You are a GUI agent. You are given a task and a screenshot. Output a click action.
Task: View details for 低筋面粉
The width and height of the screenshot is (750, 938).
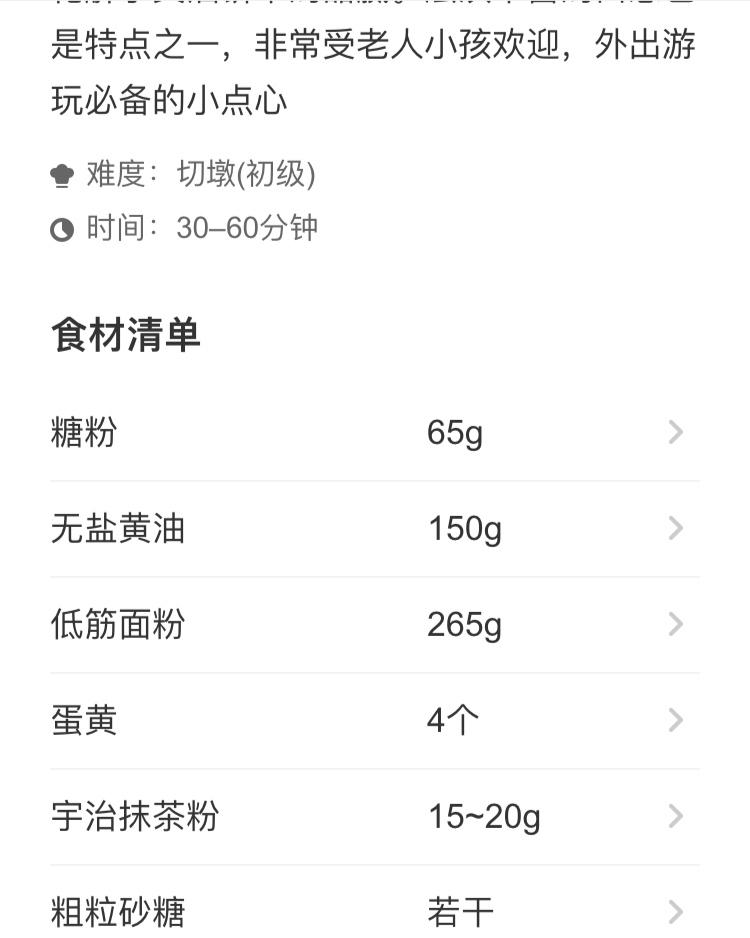(x=375, y=625)
